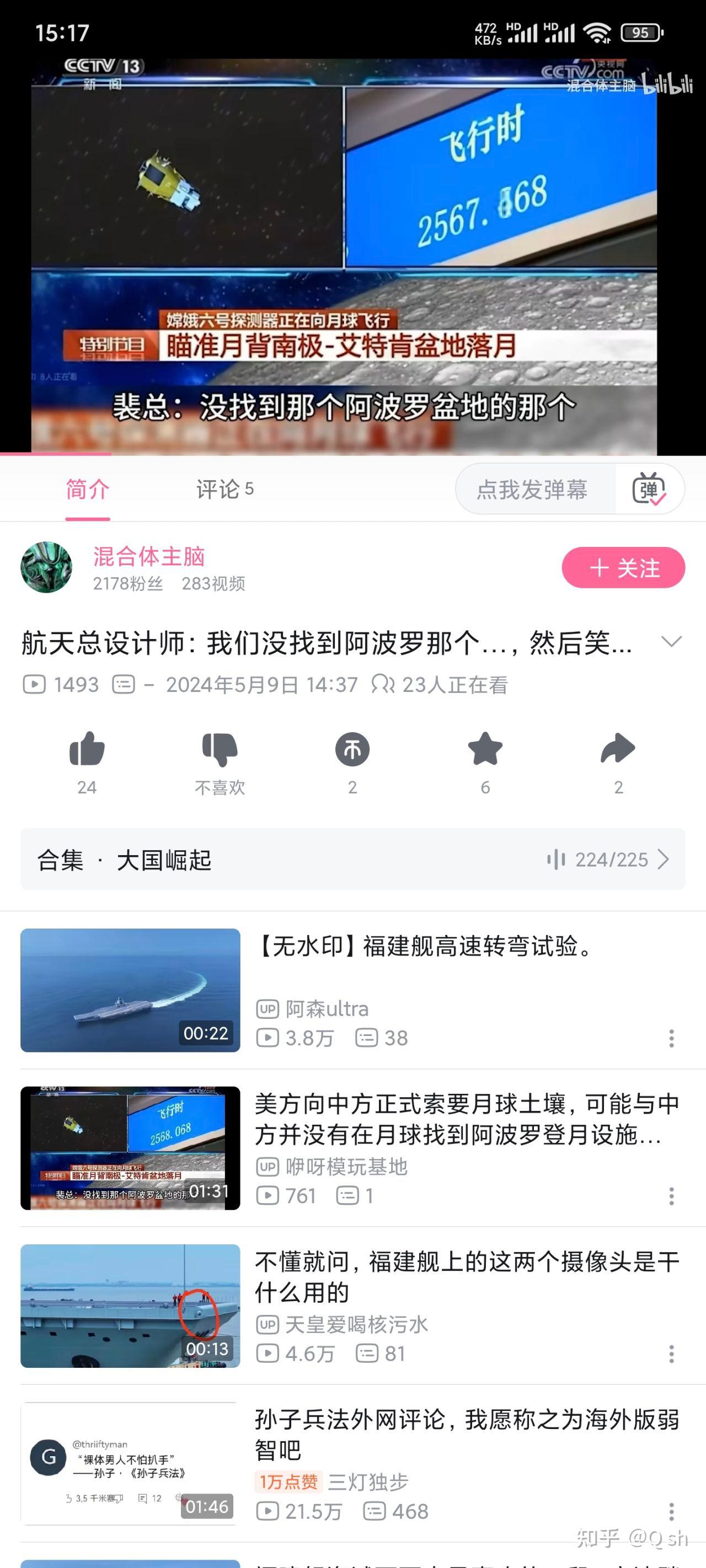Open the 福建舰上的这两个摄像头 video

click(466, 1276)
